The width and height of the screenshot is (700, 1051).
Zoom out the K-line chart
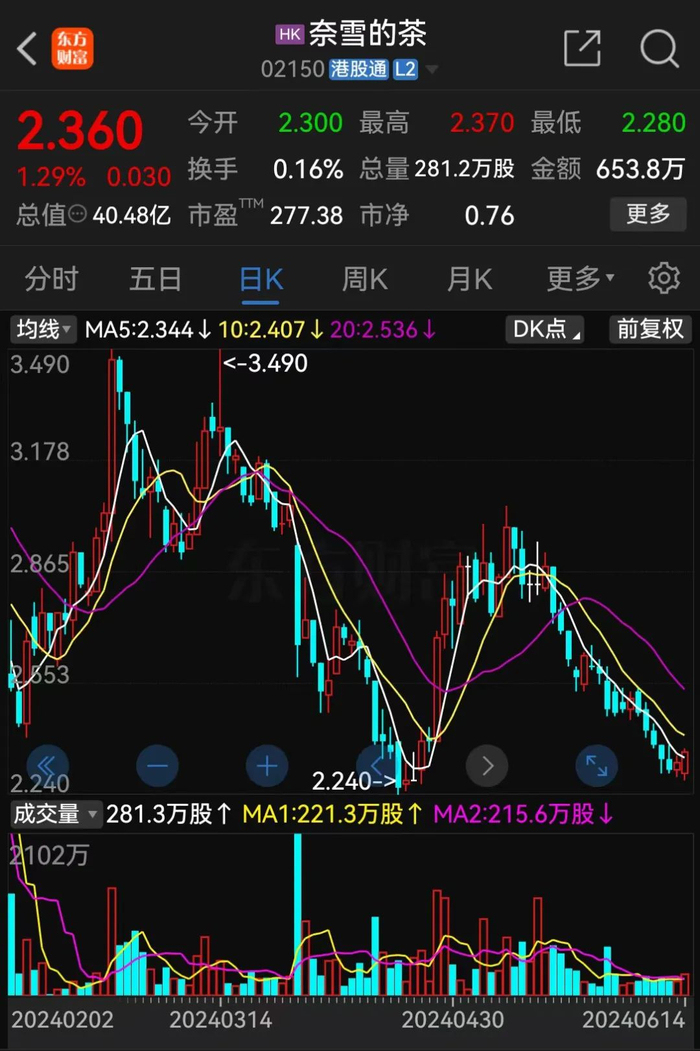click(159, 767)
